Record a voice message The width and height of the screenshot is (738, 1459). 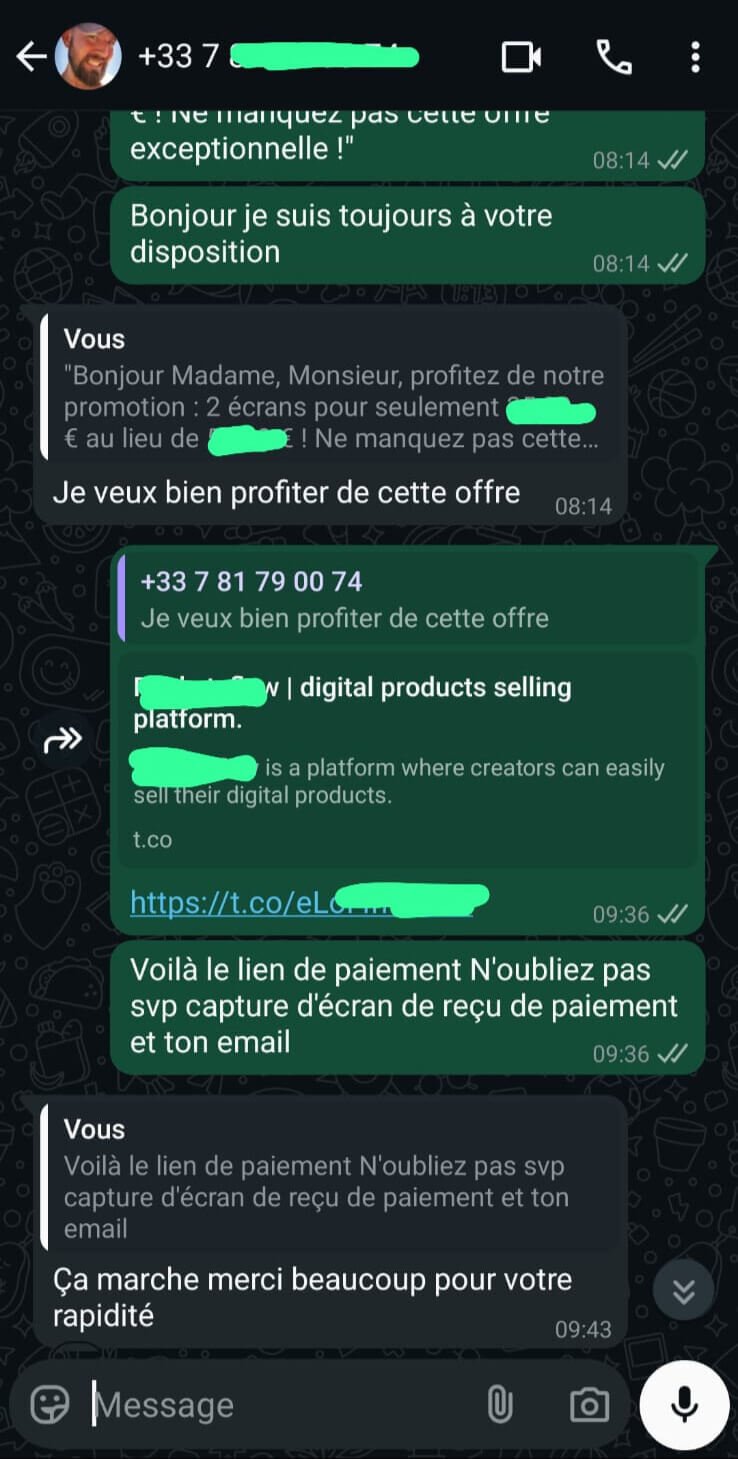click(x=685, y=1405)
